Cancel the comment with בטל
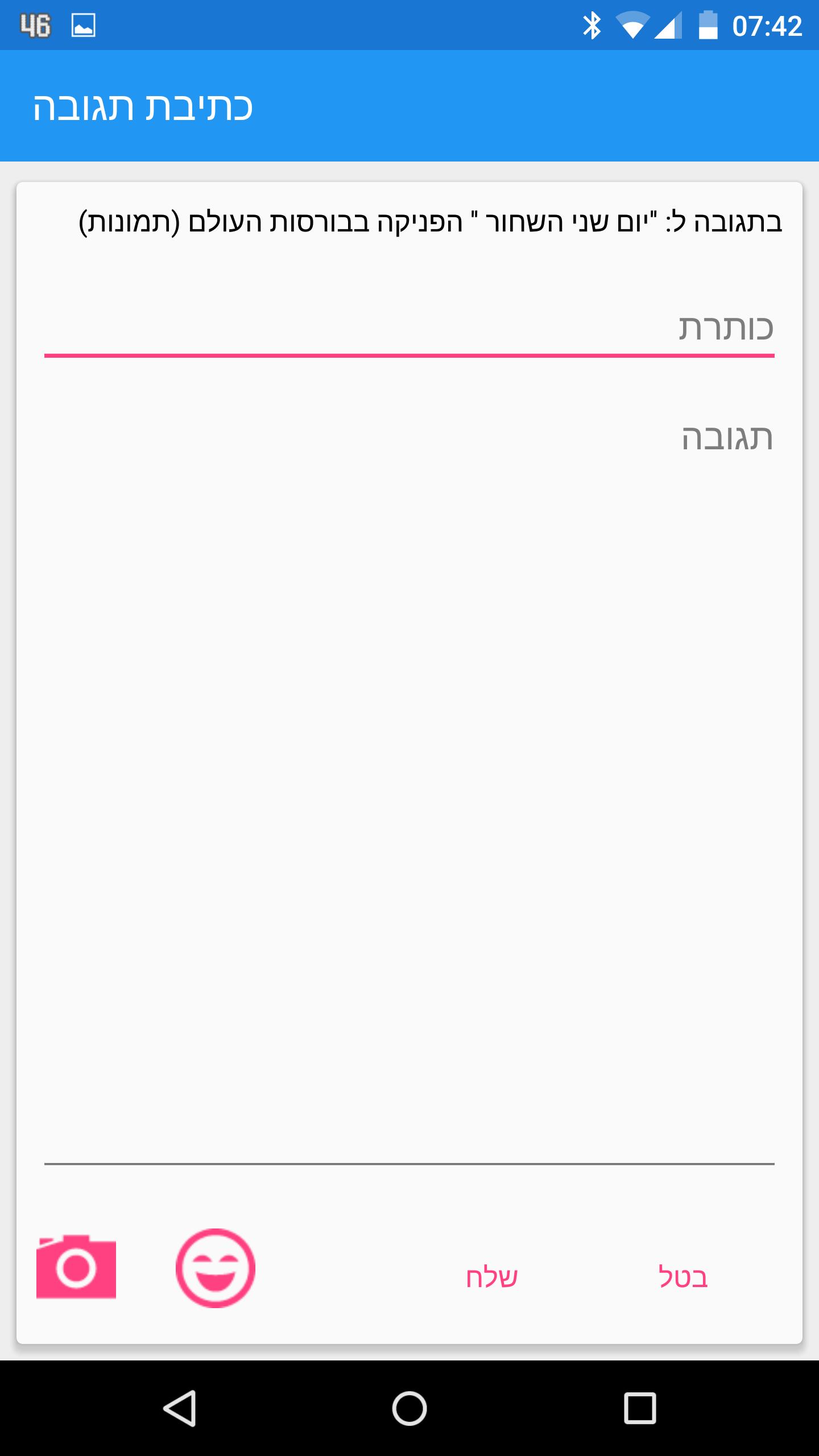This screenshot has height=1456, width=819. point(683,1277)
